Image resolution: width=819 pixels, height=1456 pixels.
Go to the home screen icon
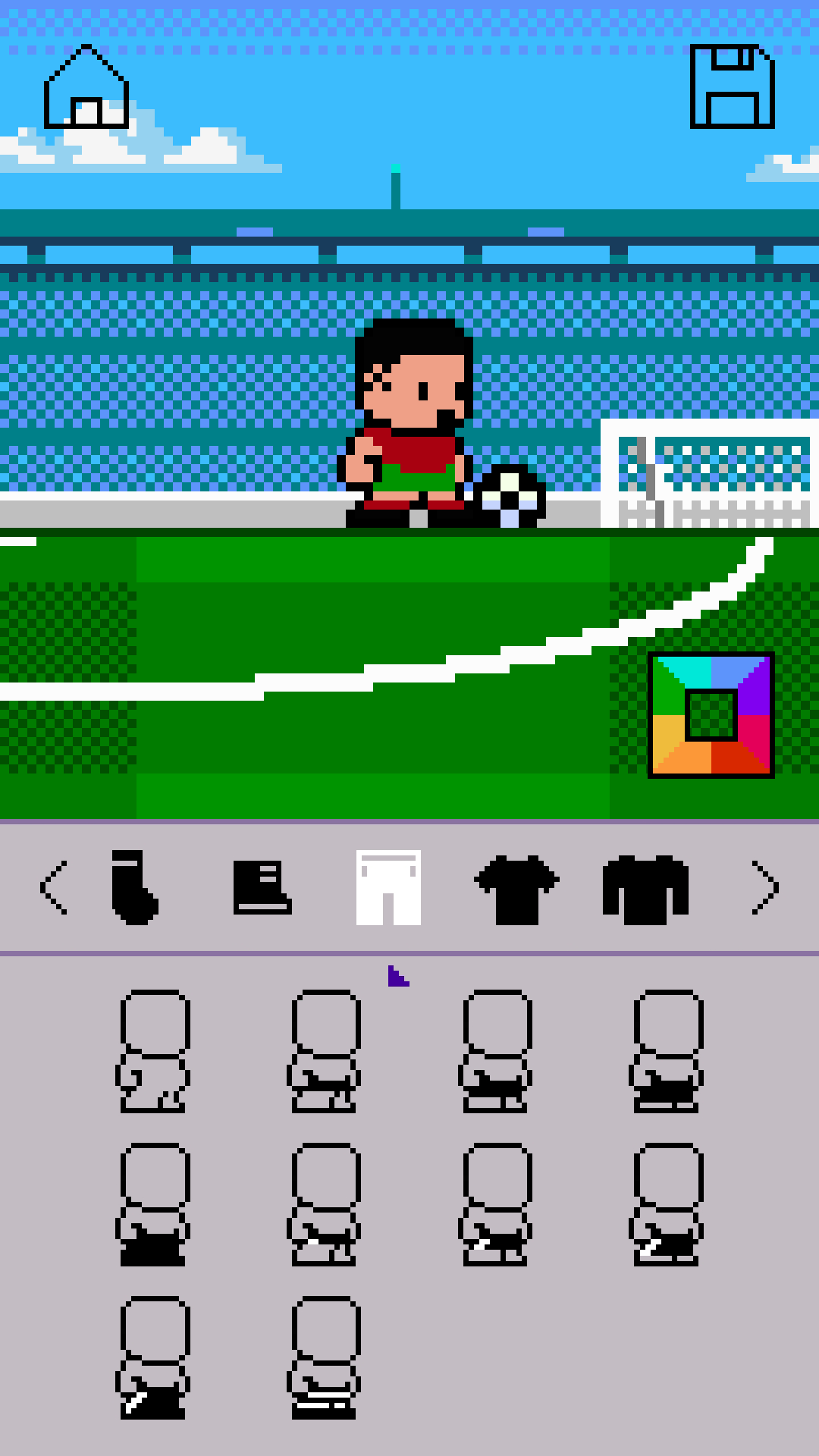pyautogui.click(x=86, y=87)
